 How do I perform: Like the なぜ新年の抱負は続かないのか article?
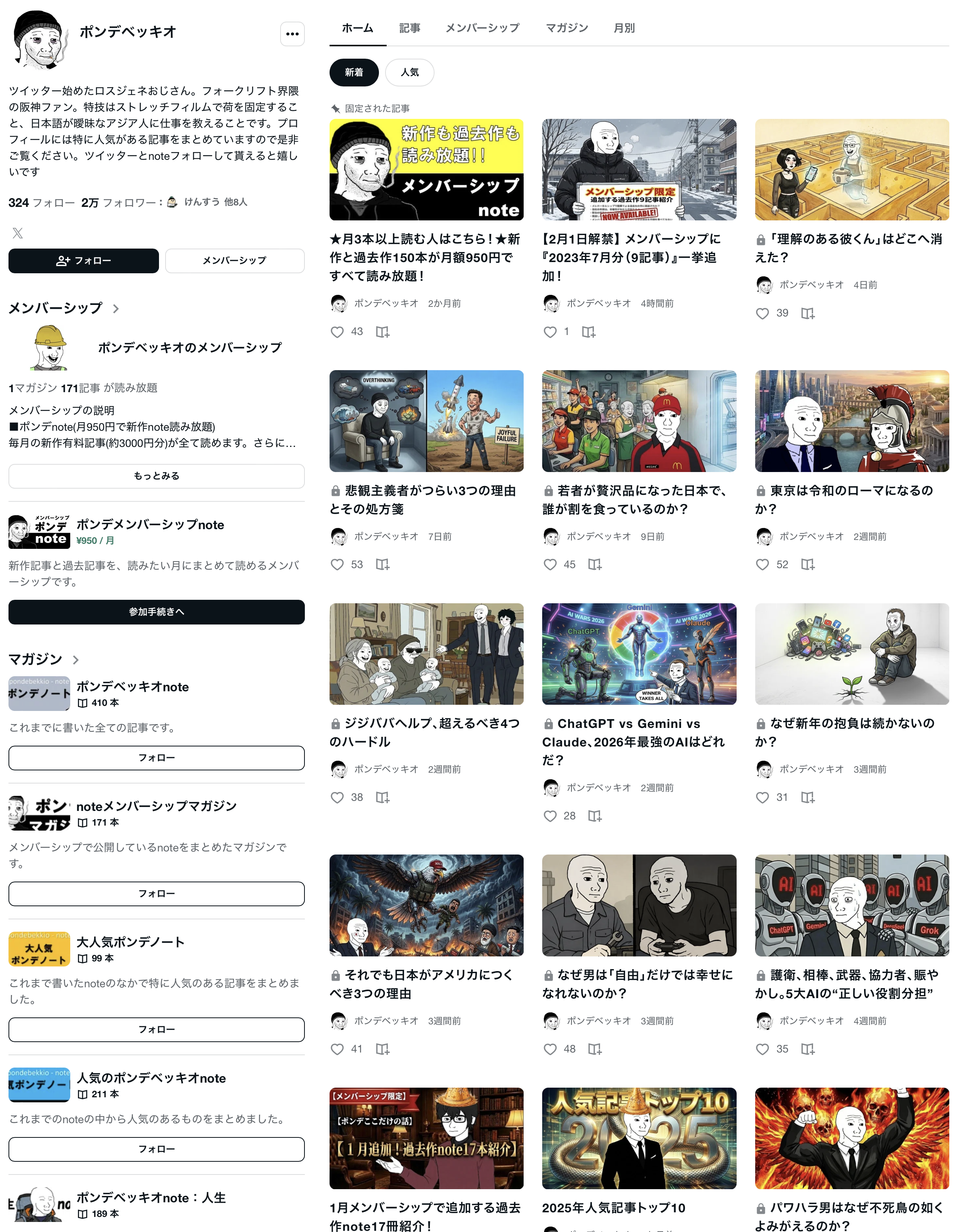tap(763, 798)
